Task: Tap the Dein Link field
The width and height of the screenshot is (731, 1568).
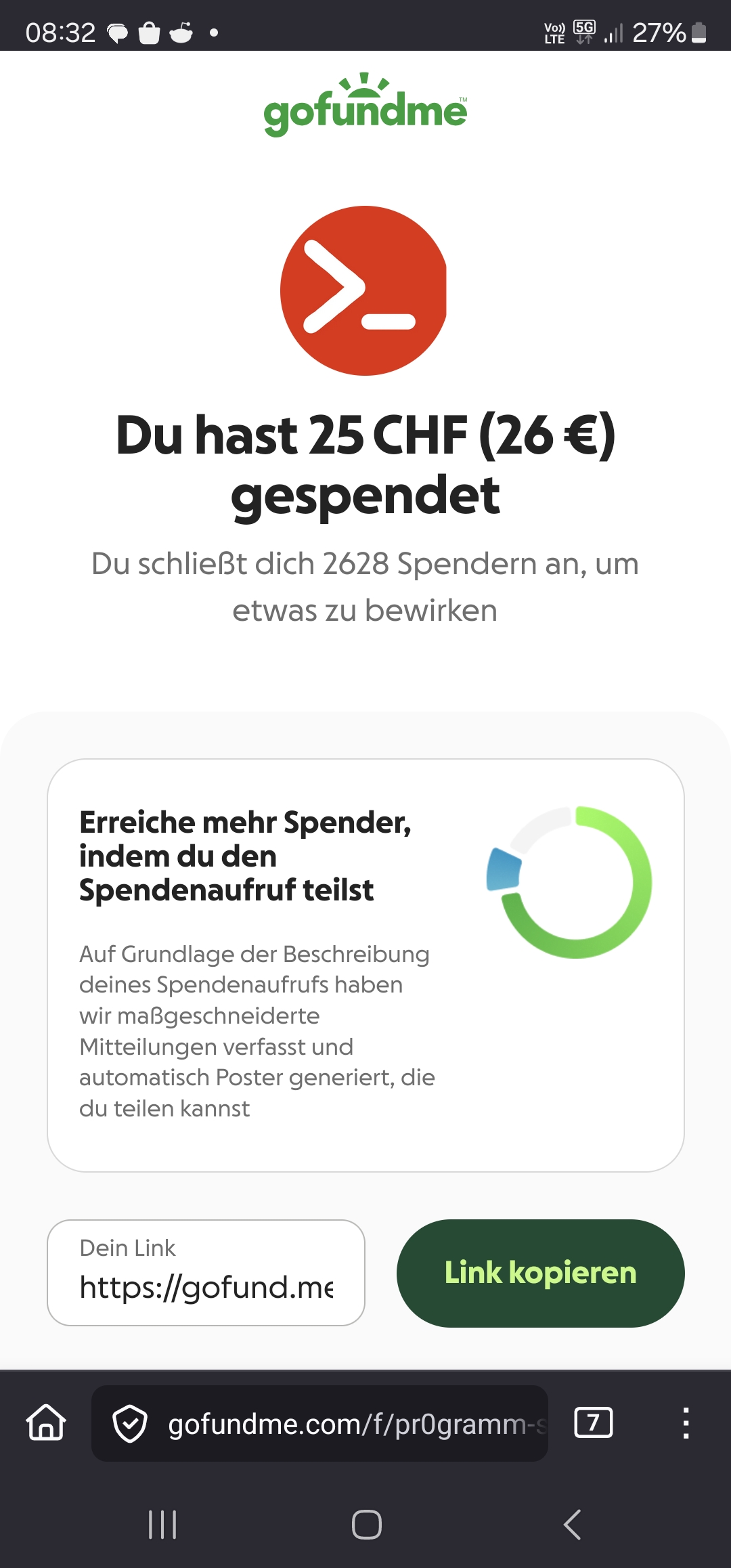Action: pos(206,1273)
